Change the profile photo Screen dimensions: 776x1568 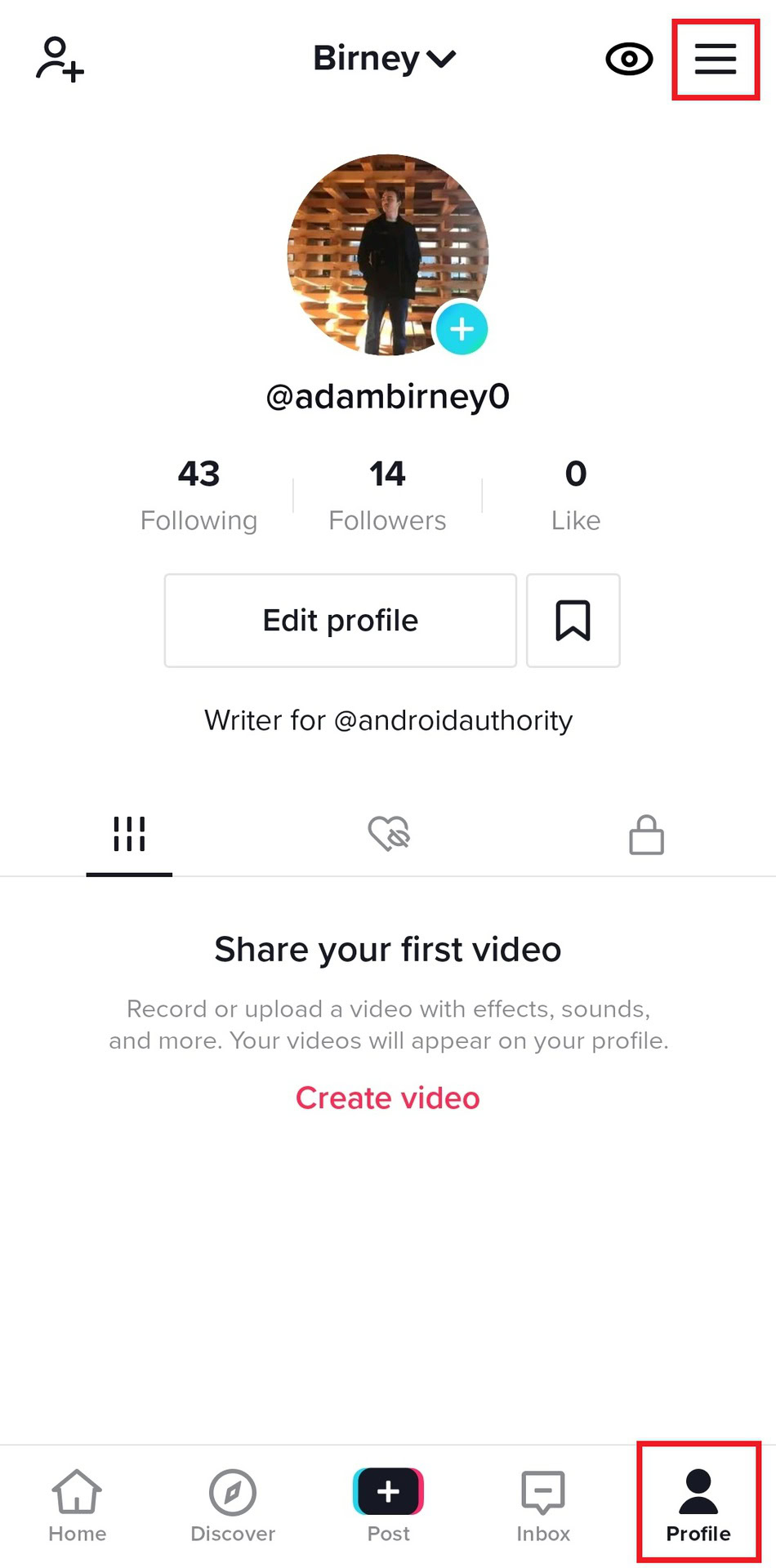tap(462, 329)
